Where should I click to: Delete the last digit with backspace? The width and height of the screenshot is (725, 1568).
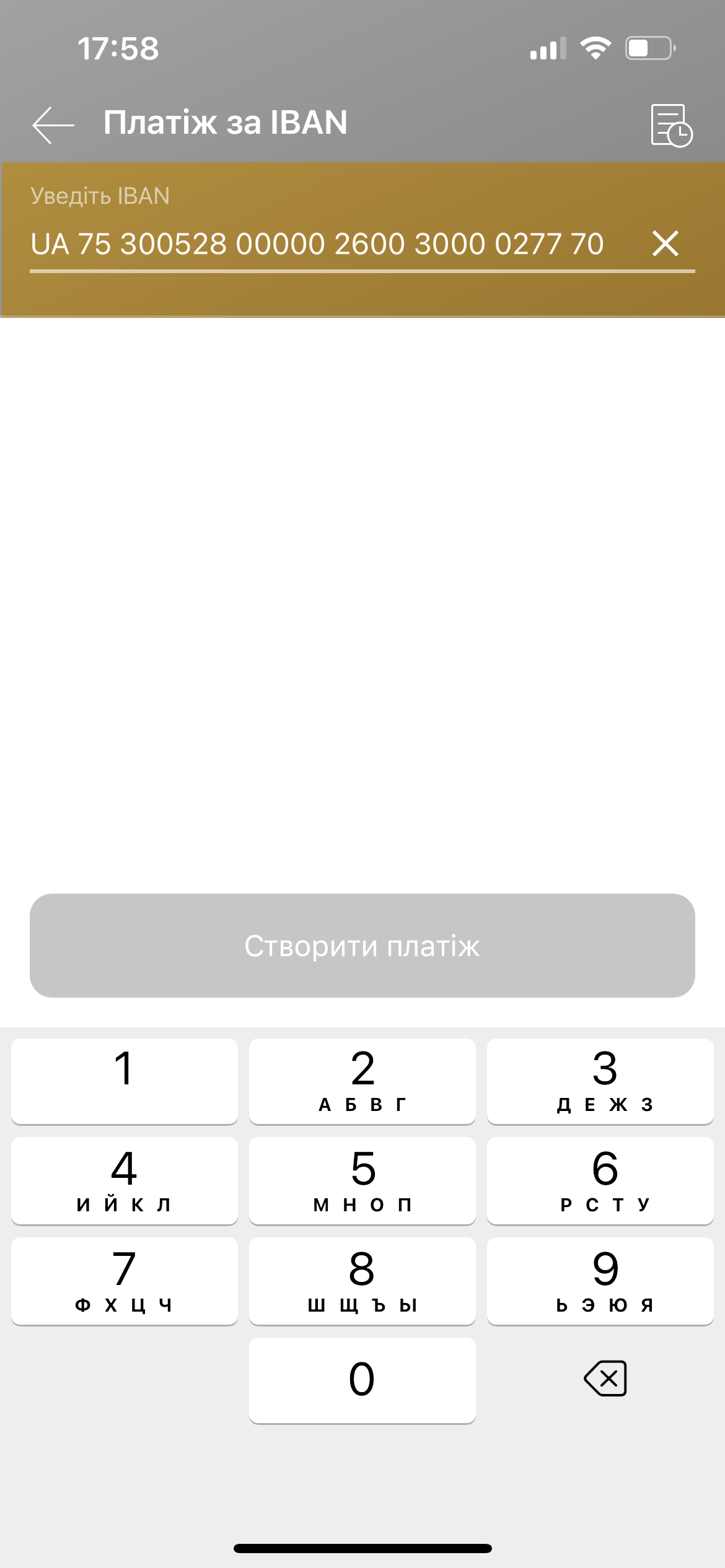click(x=605, y=1379)
